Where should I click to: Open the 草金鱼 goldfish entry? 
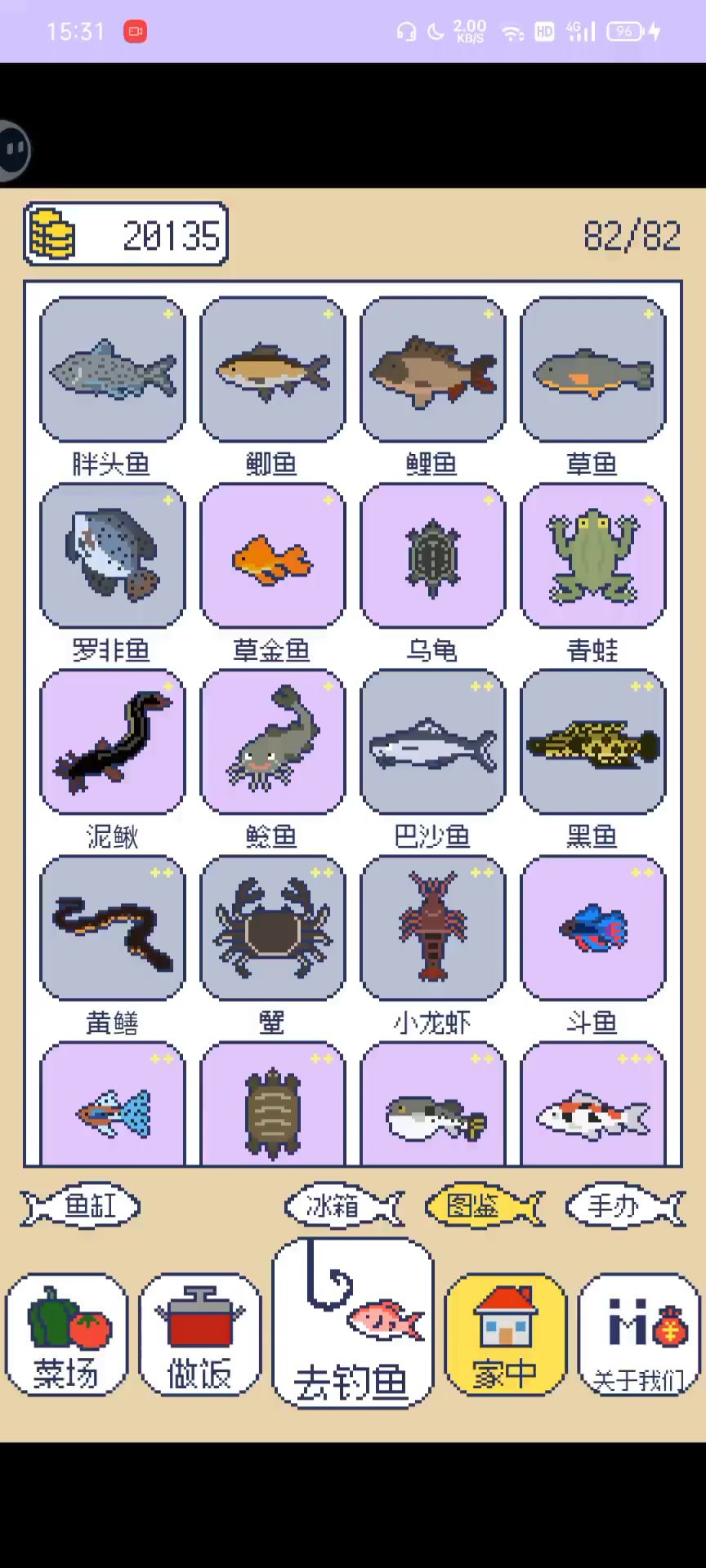tap(273, 556)
